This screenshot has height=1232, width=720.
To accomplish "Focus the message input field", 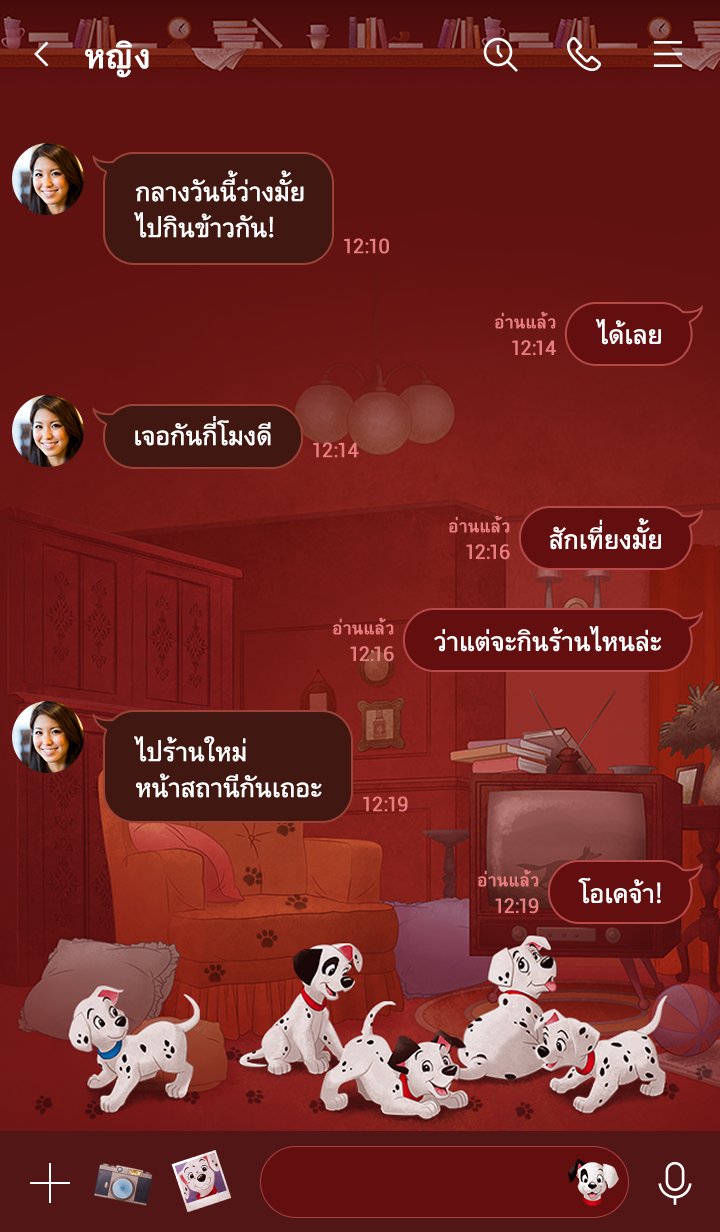I will pyautogui.click(x=410, y=1182).
